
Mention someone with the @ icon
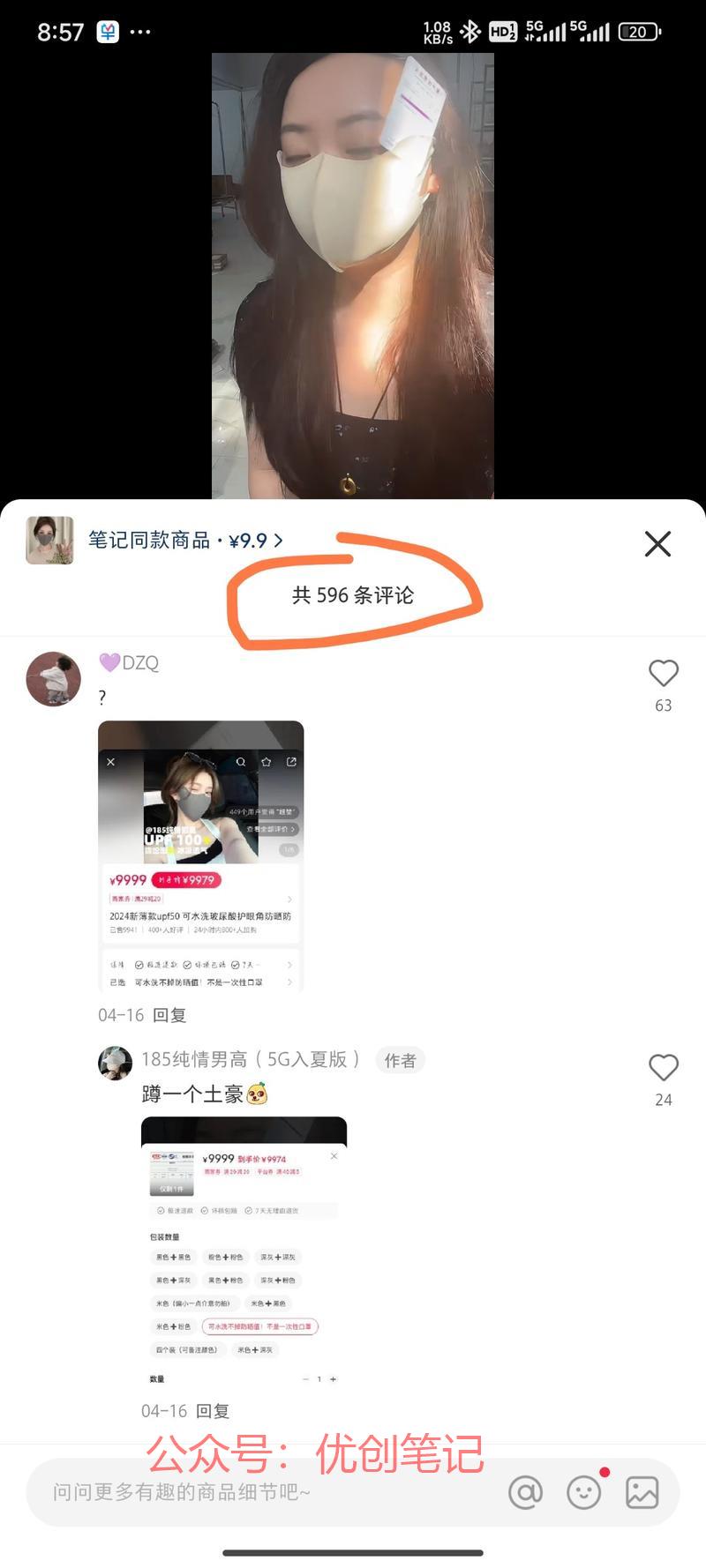coord(525,1492)
